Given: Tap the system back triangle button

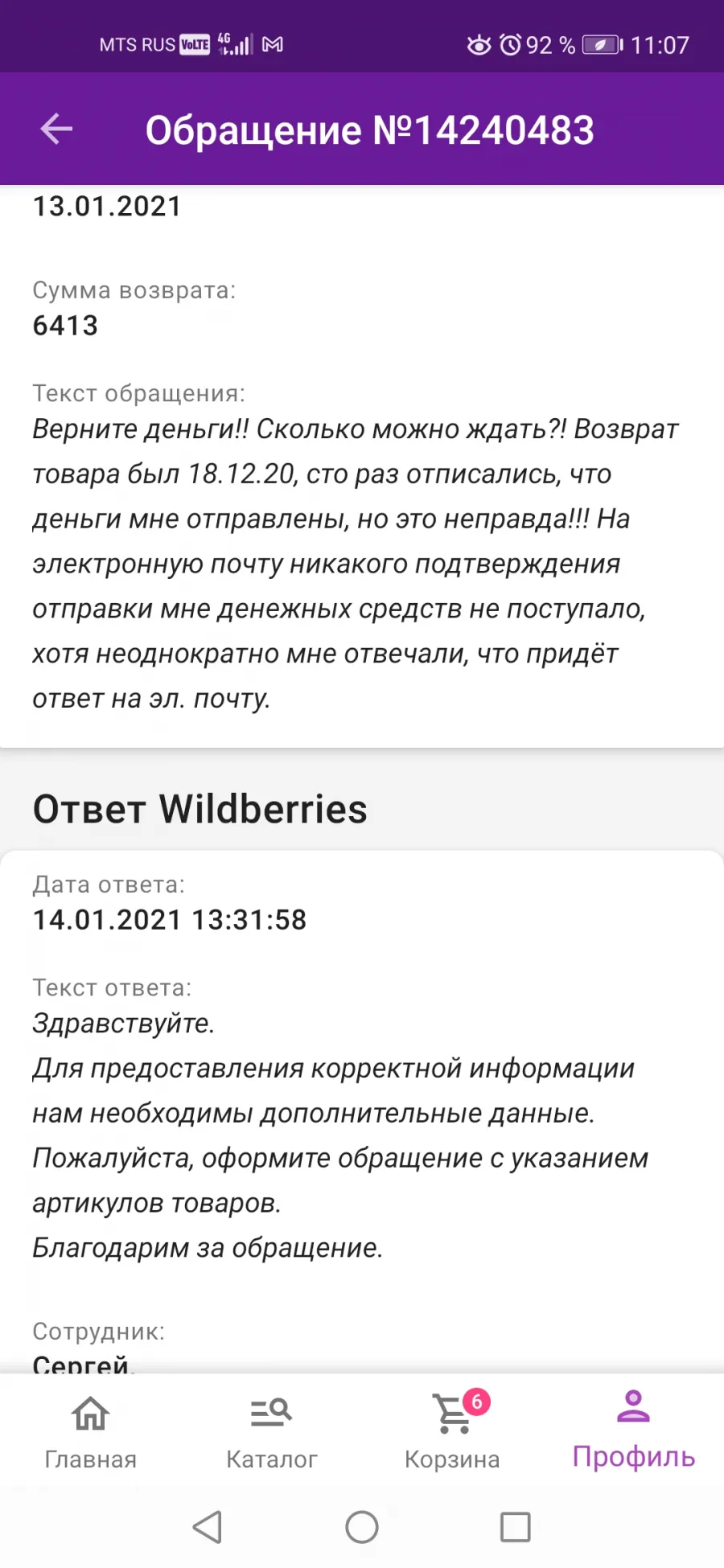Looking at the screenshot, I should [x=208, y=1526].
